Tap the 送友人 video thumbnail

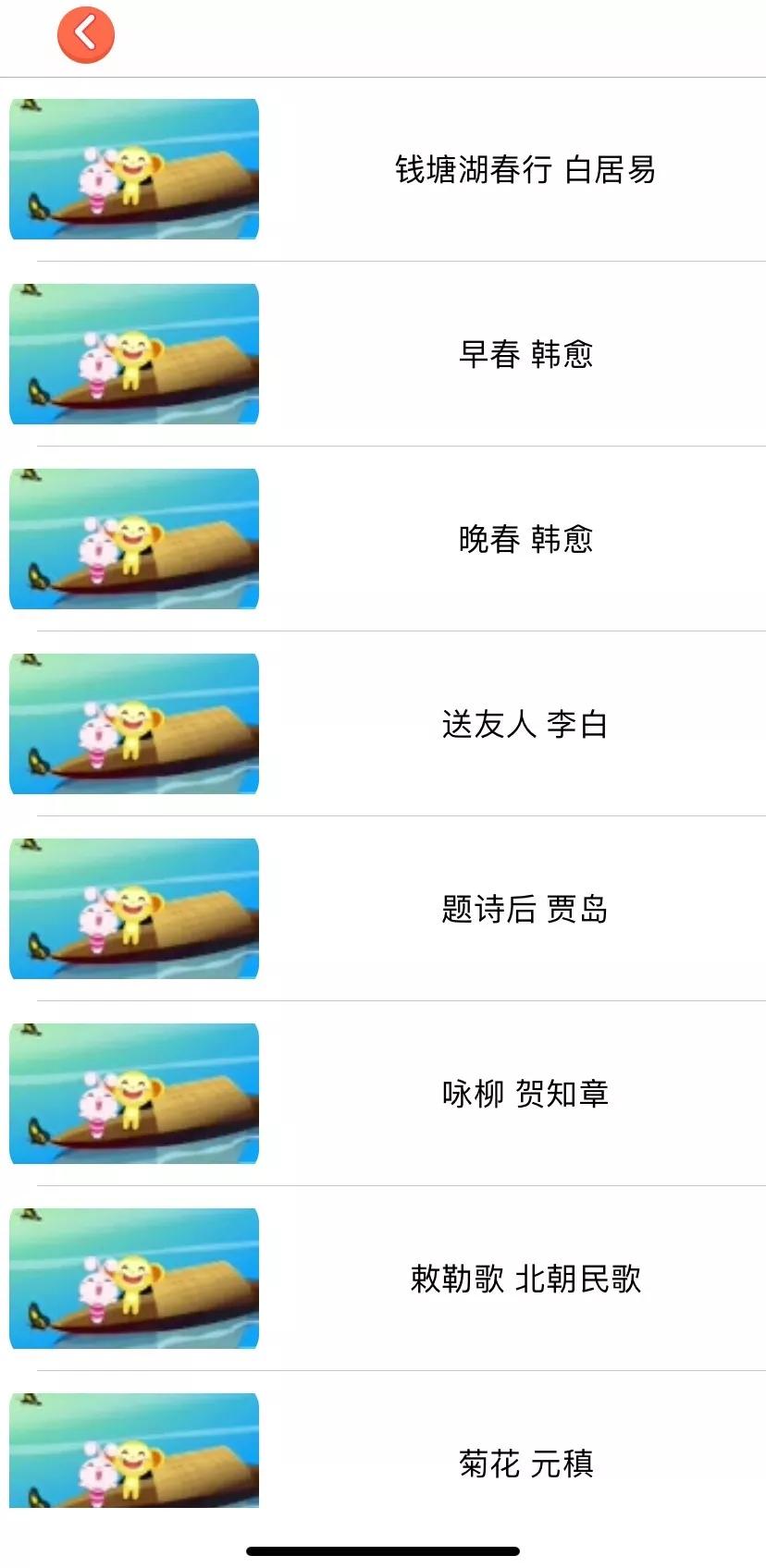(x=135, y=726)
